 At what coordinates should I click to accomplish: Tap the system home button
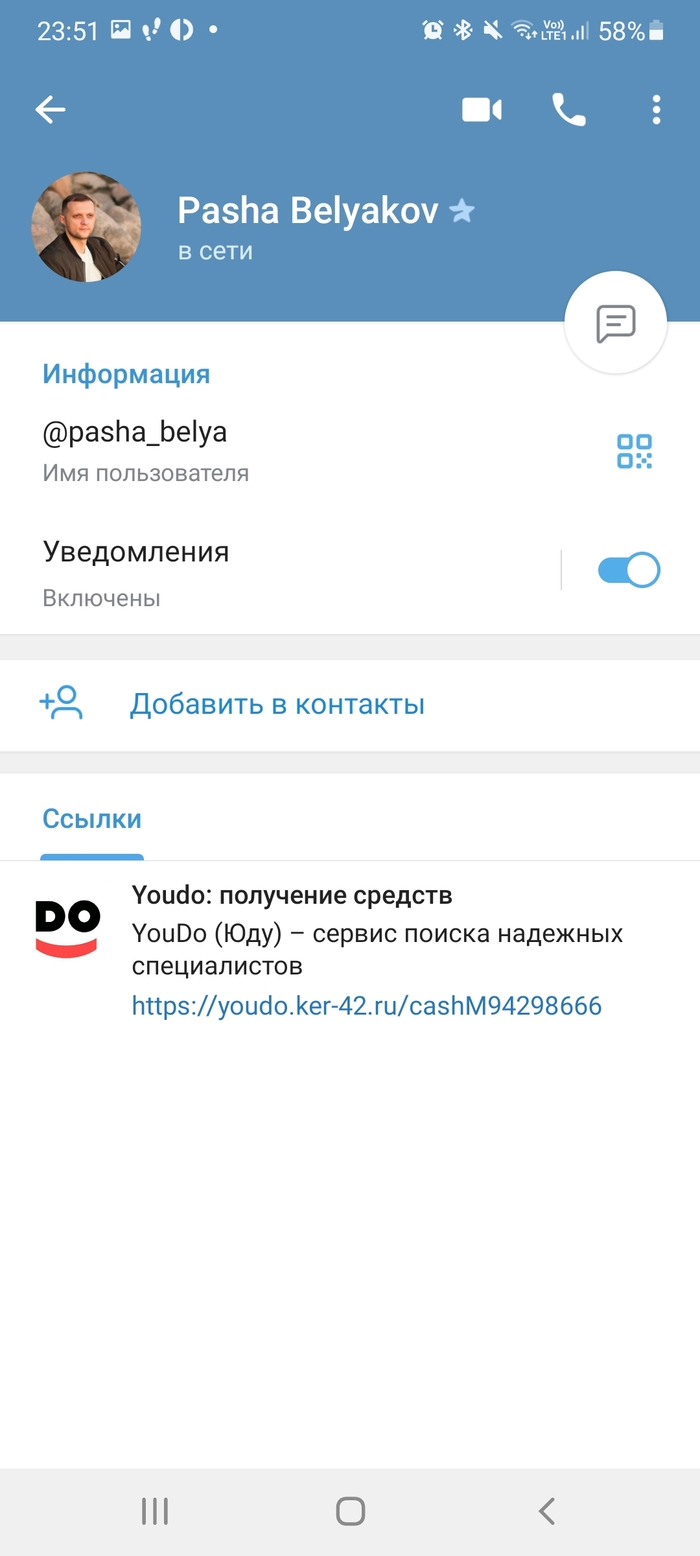pyautogui.click(x=350, y=1511)
